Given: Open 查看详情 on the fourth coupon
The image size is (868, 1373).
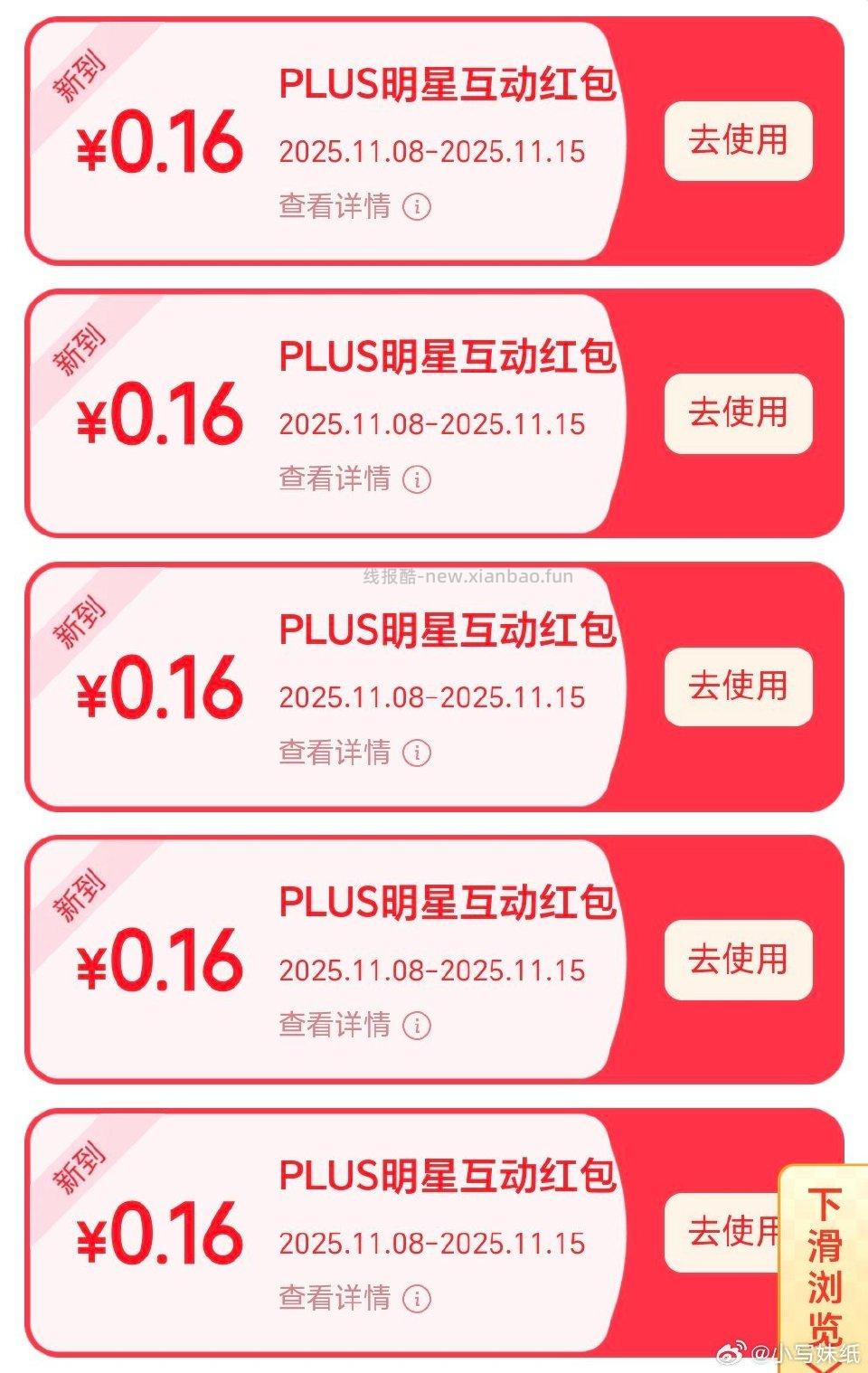Looking at the screenshot, I should 335,1023.
